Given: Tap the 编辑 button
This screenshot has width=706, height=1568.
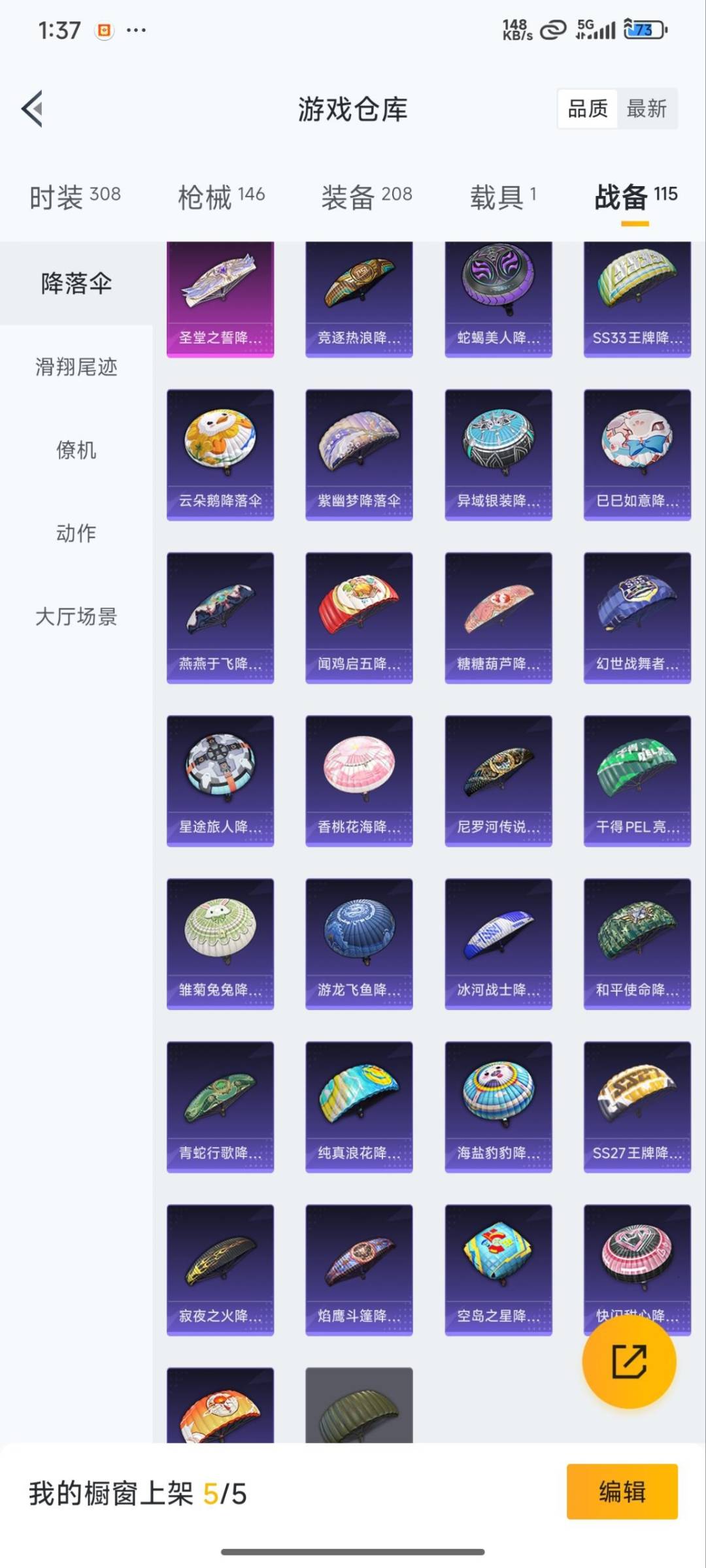Looking at the screenshot, I should [x=622, y=1492].
